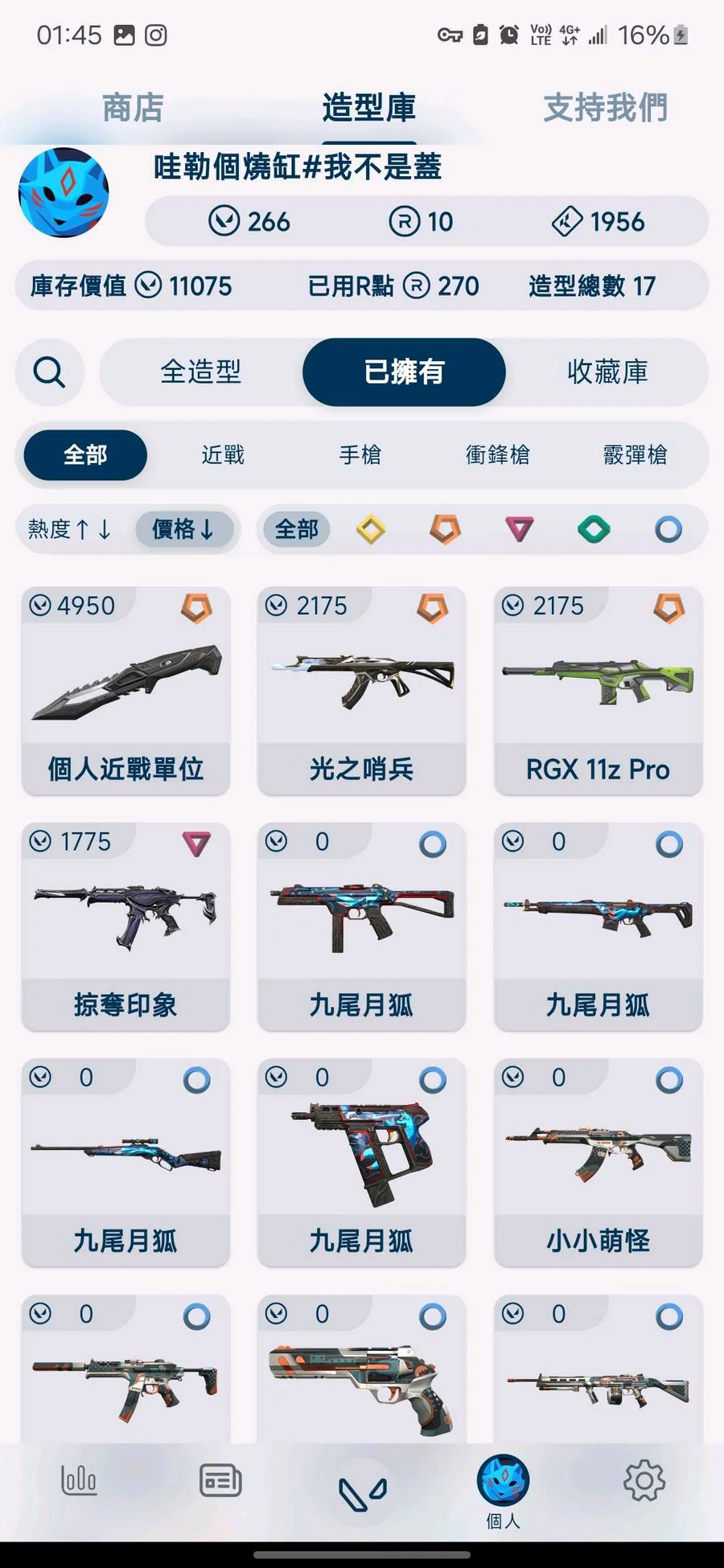Open the 光之哨兵 skin card
The height and width of the screenshot is (1568, 724).
361,692
